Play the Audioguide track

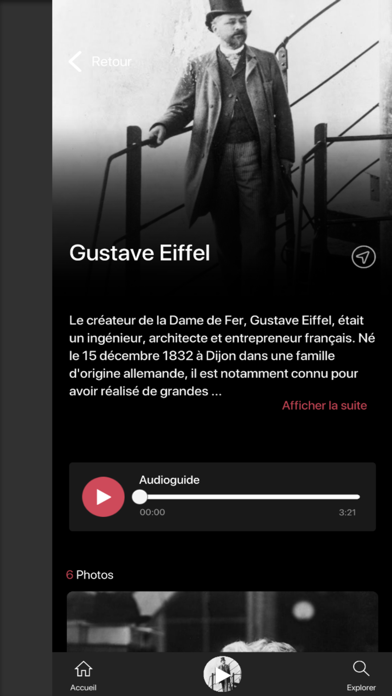(103, 497)
